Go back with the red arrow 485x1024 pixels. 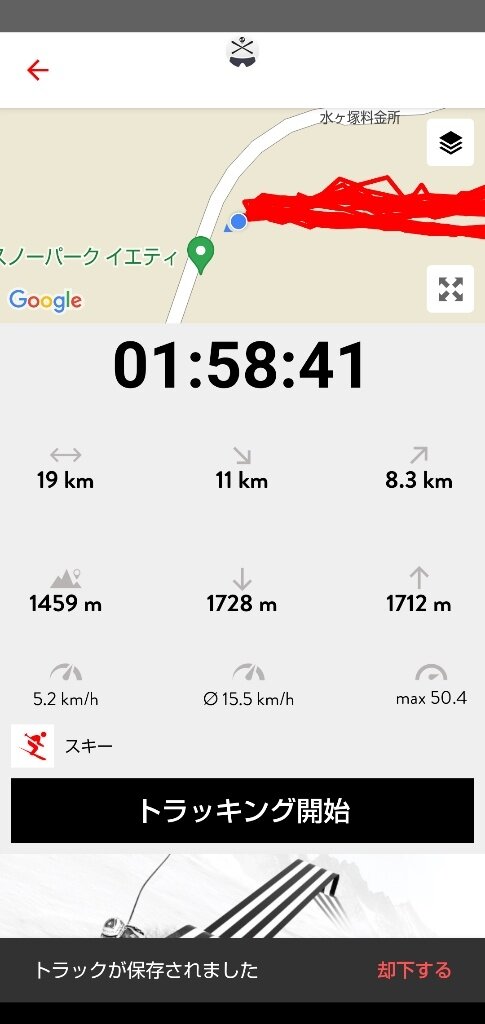(38, 70)
